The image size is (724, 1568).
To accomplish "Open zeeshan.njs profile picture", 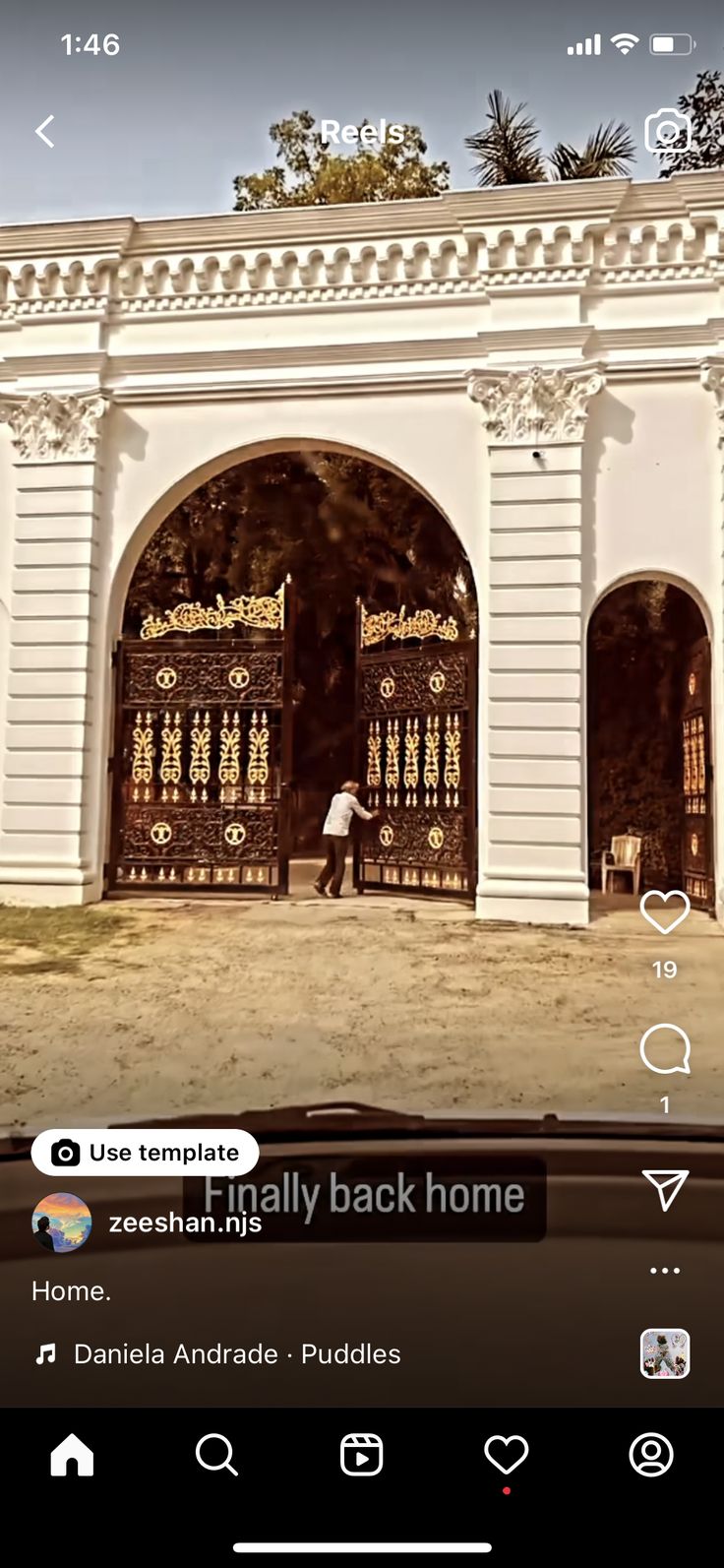I will pyautogui.click(x=62, y=1223).
